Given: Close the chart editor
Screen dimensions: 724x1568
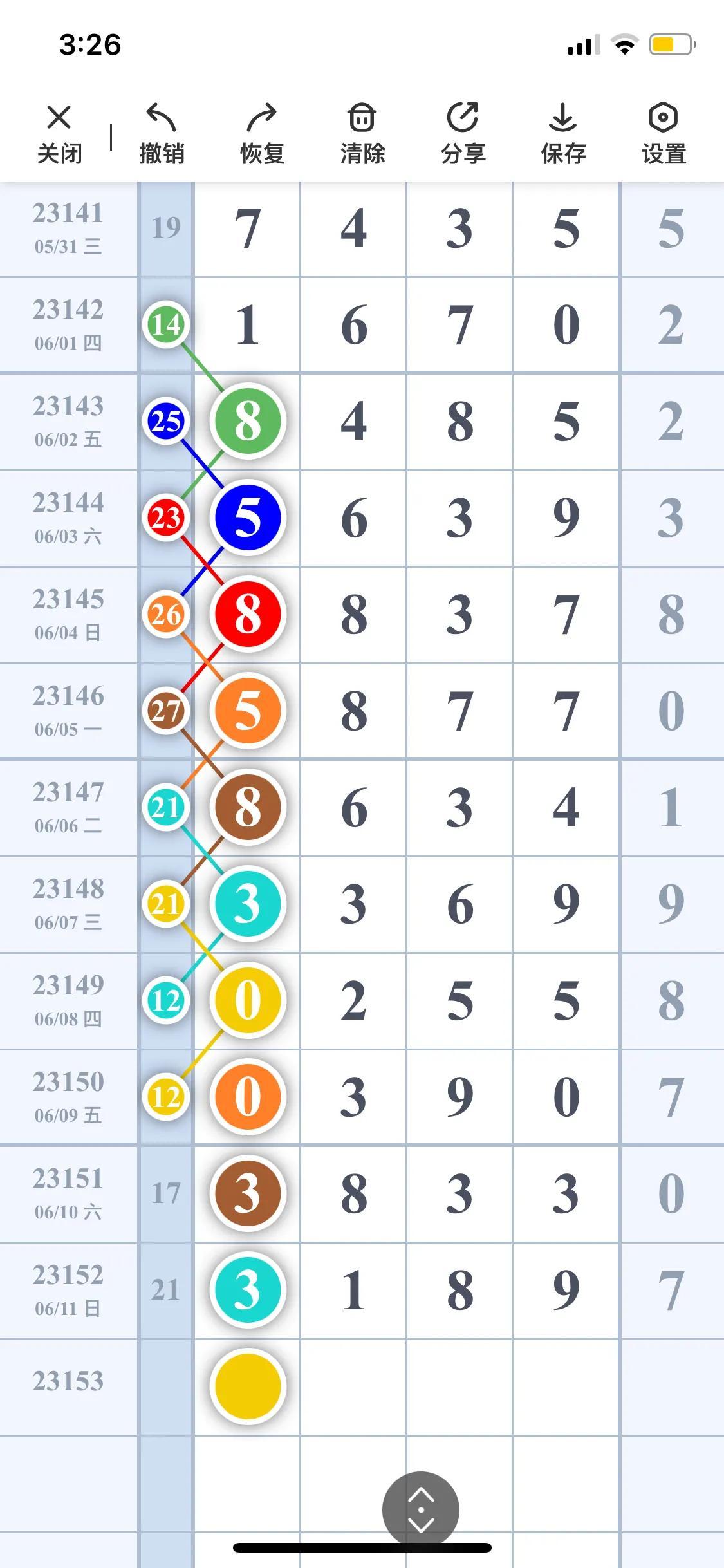Looking at the screenshot, I should [x=59, y=134].
